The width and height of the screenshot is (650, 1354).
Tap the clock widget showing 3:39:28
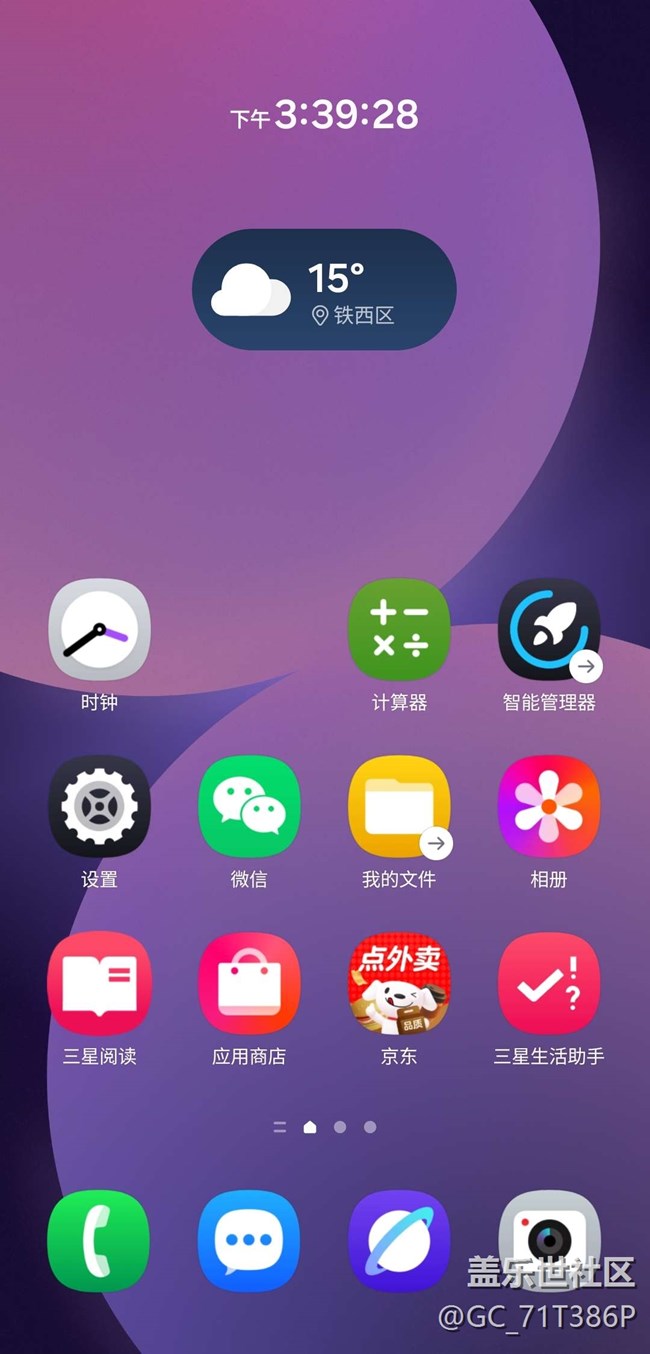(325, 116)
